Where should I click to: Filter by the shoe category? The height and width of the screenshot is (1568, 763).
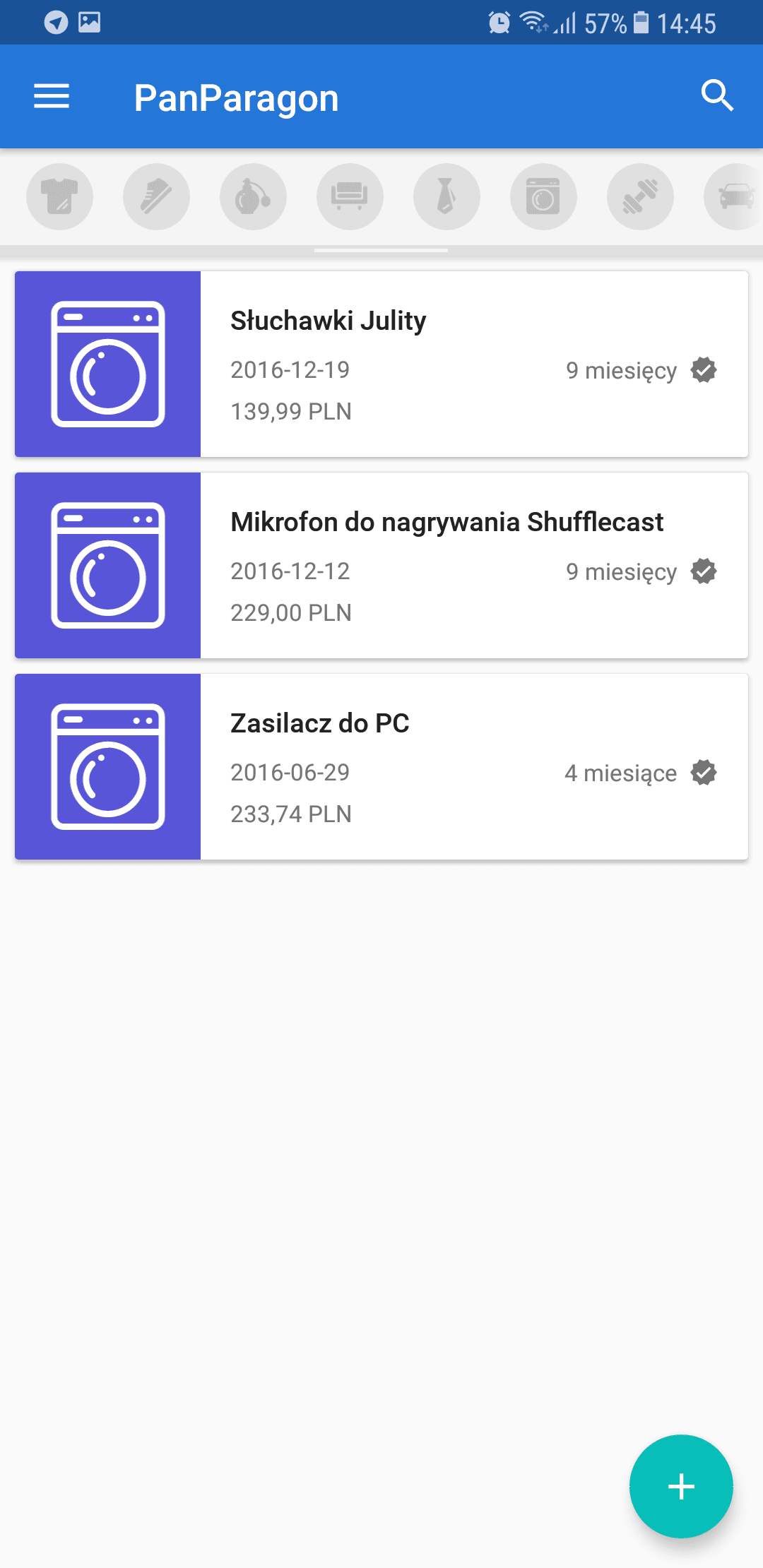tap(156, 196)
